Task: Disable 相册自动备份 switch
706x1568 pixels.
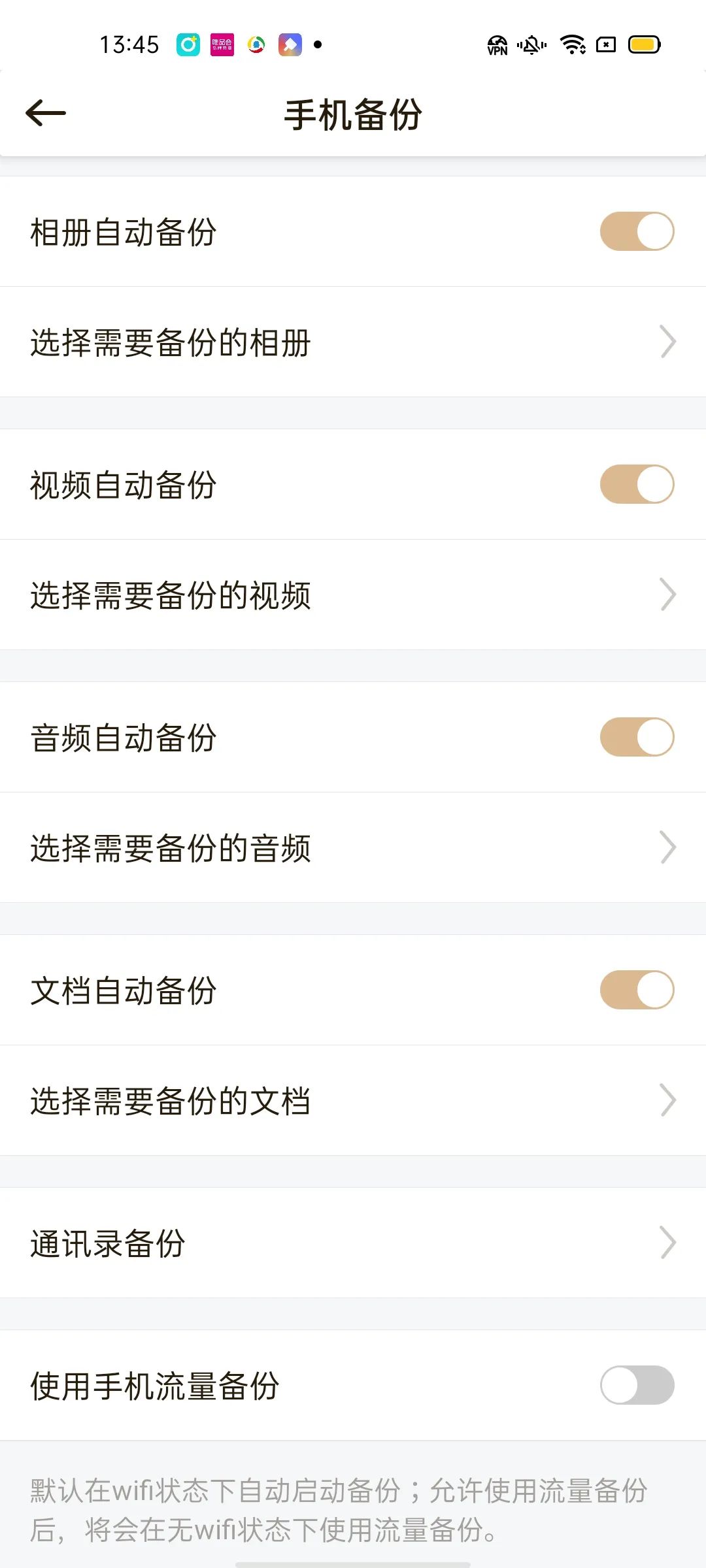Action: [x=637, y=233]
